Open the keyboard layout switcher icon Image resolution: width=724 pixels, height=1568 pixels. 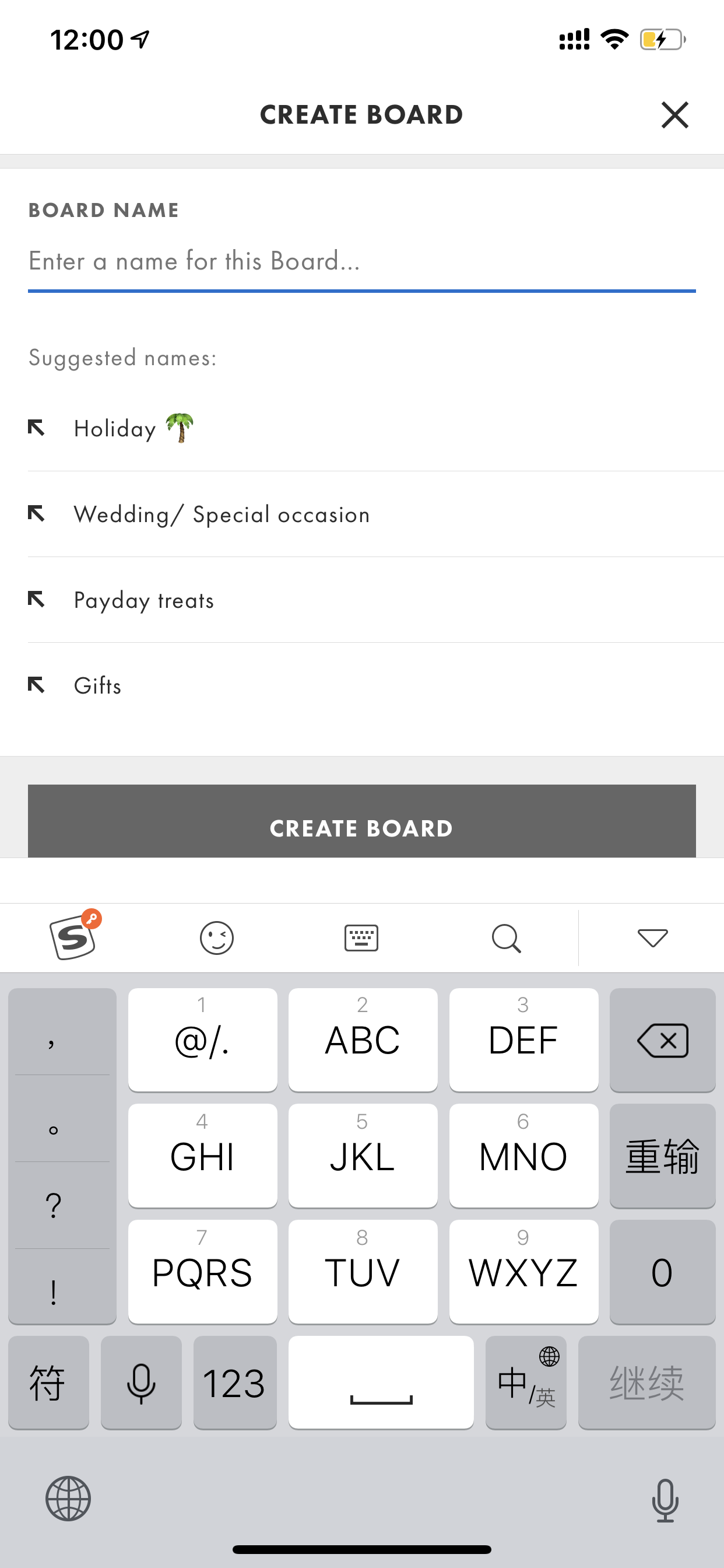(x=361, y=938)
